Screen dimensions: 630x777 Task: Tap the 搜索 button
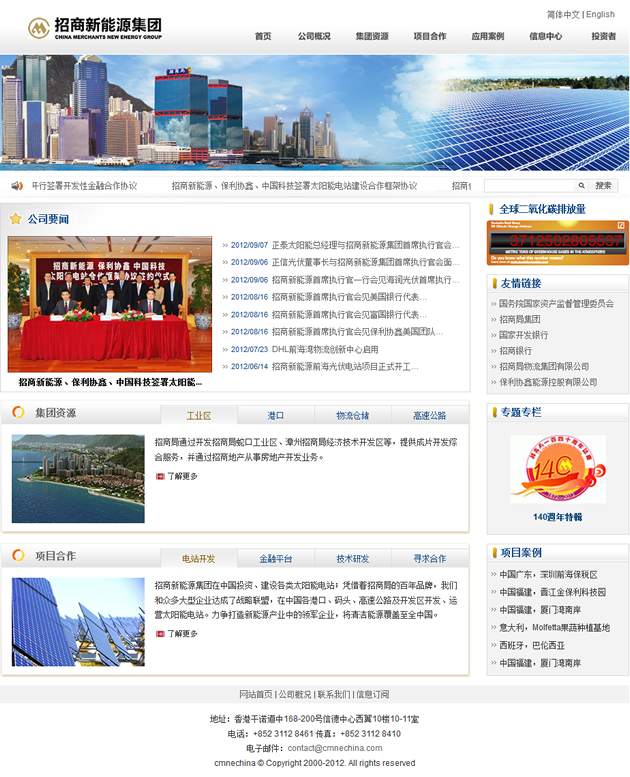[604, 186]
